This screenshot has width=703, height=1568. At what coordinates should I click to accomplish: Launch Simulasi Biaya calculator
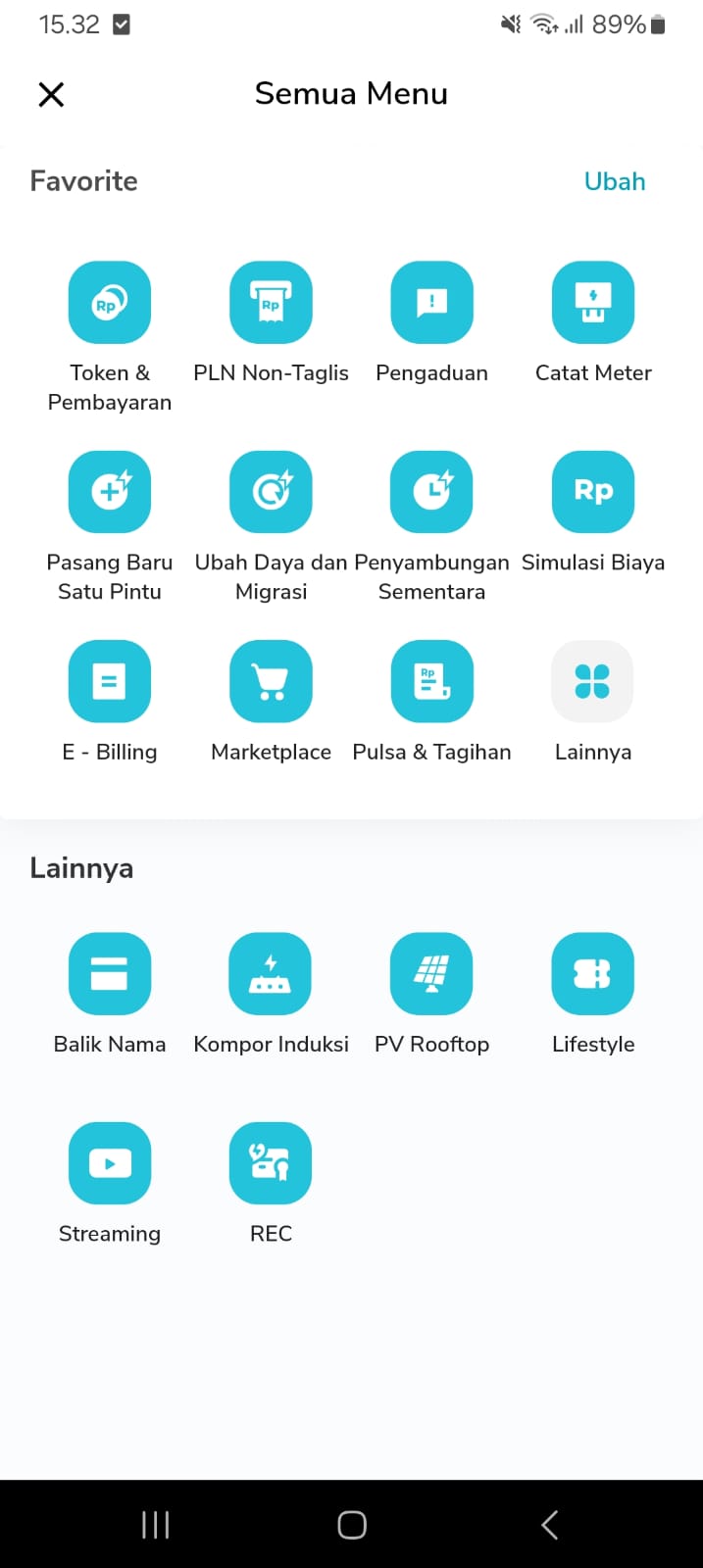(593, 492)
